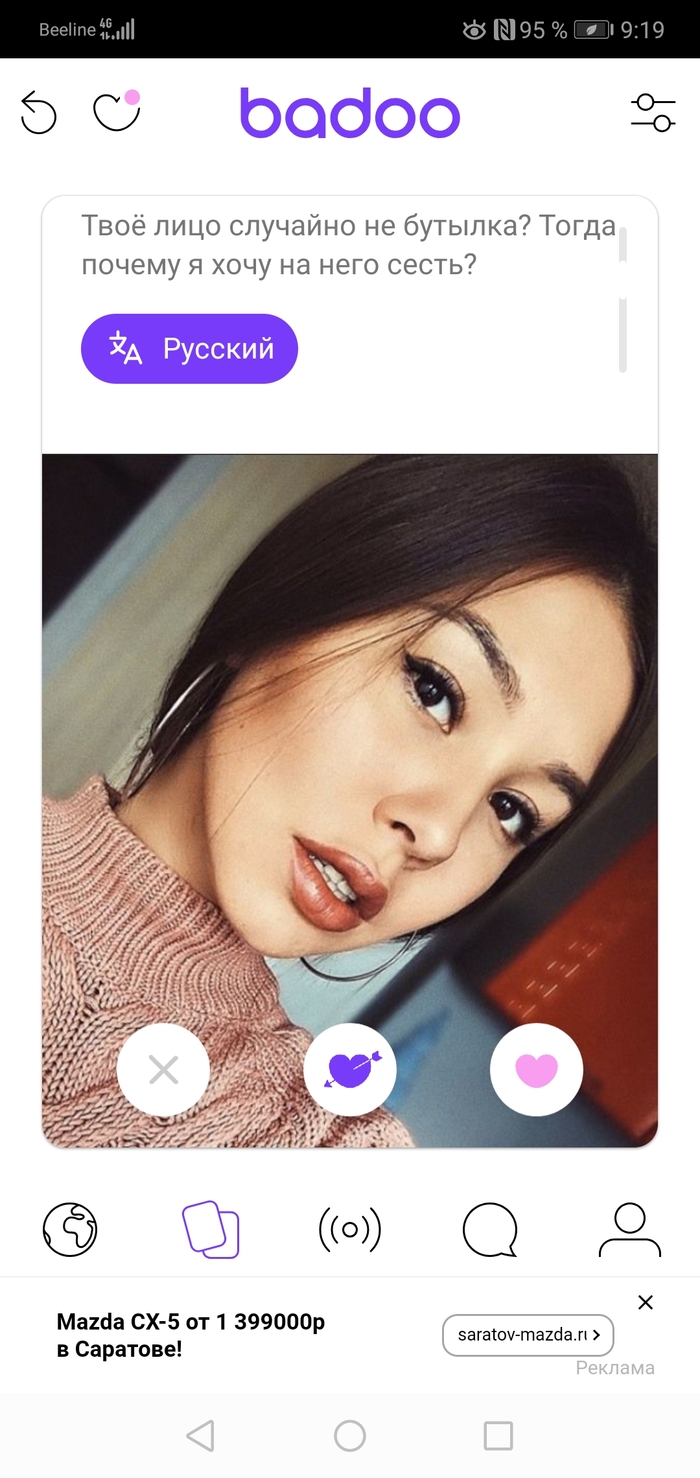Switch to my profile tab
This screenshot has height=1478, width=700.
[x=630, y=1229]
